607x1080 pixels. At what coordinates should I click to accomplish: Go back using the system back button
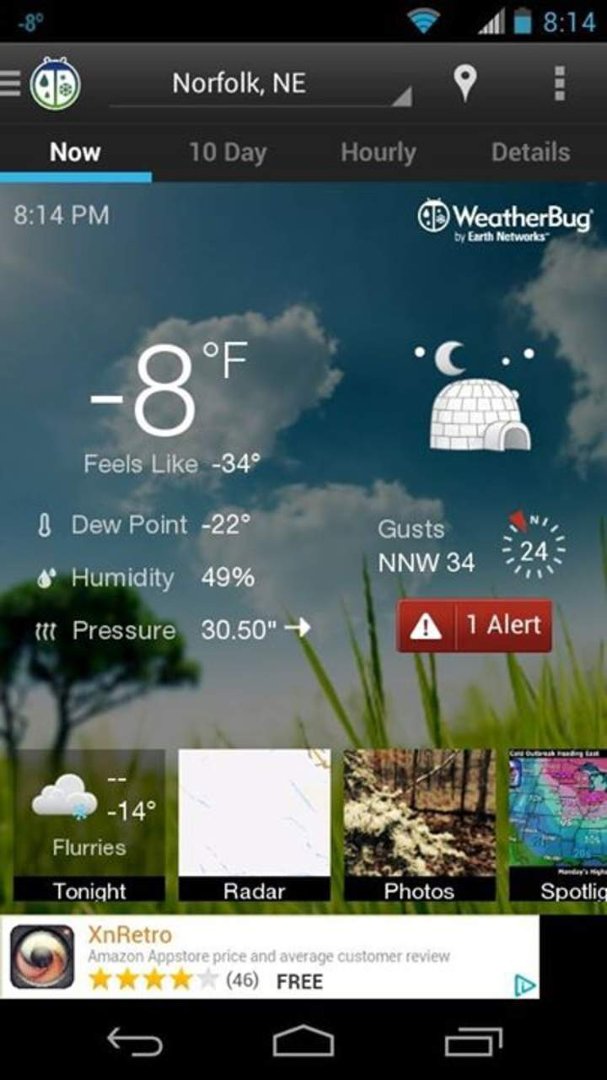click(135, 1041)
